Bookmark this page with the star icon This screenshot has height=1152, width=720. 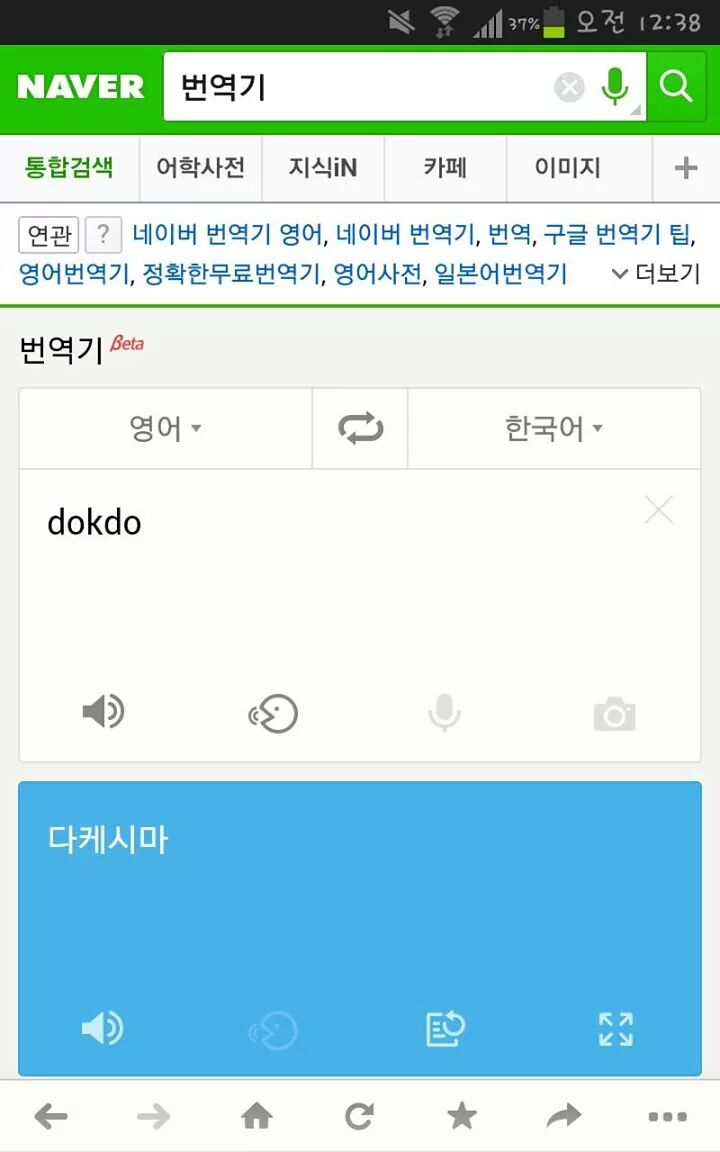tap(461, 1116)
